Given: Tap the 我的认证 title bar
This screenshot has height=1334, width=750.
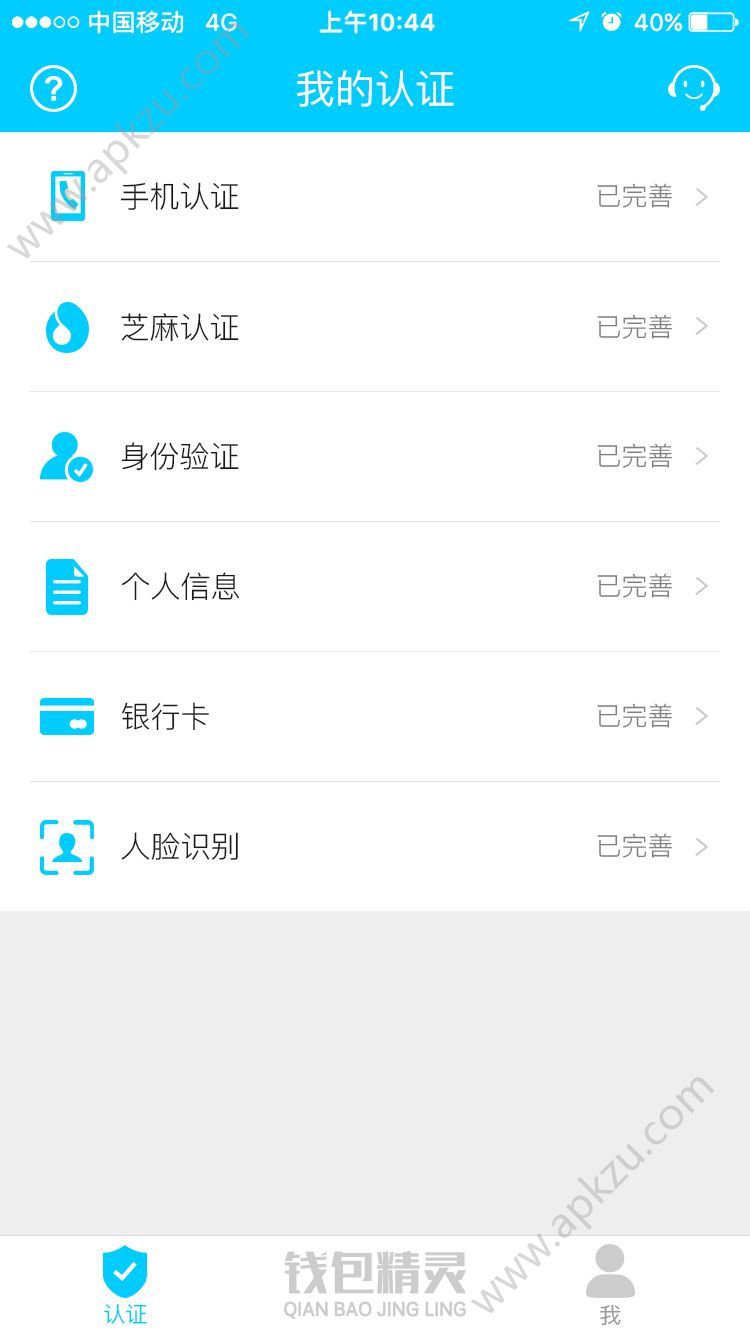Looking at the screenshot, I should click(375, 88).
